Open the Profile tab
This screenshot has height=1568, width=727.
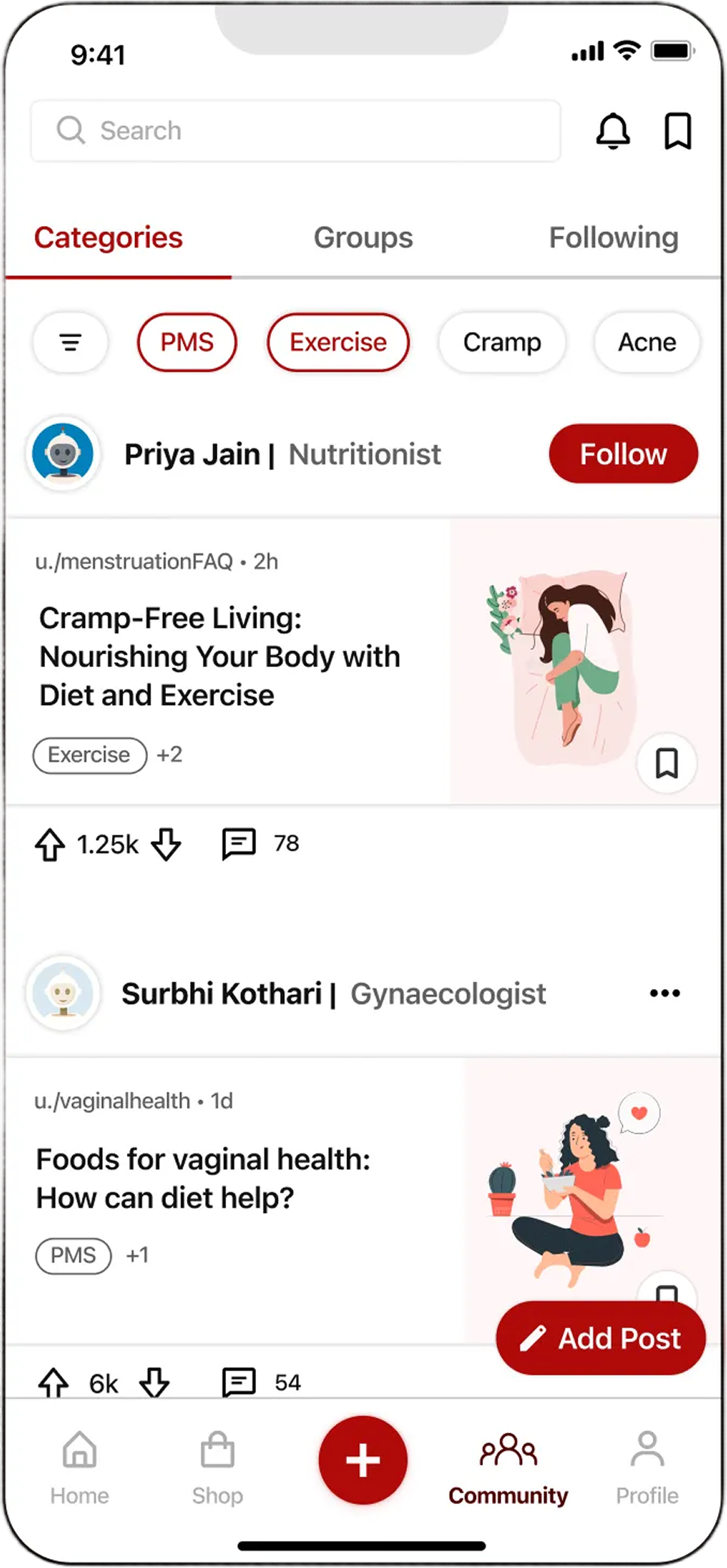(x=647, y=1464)
